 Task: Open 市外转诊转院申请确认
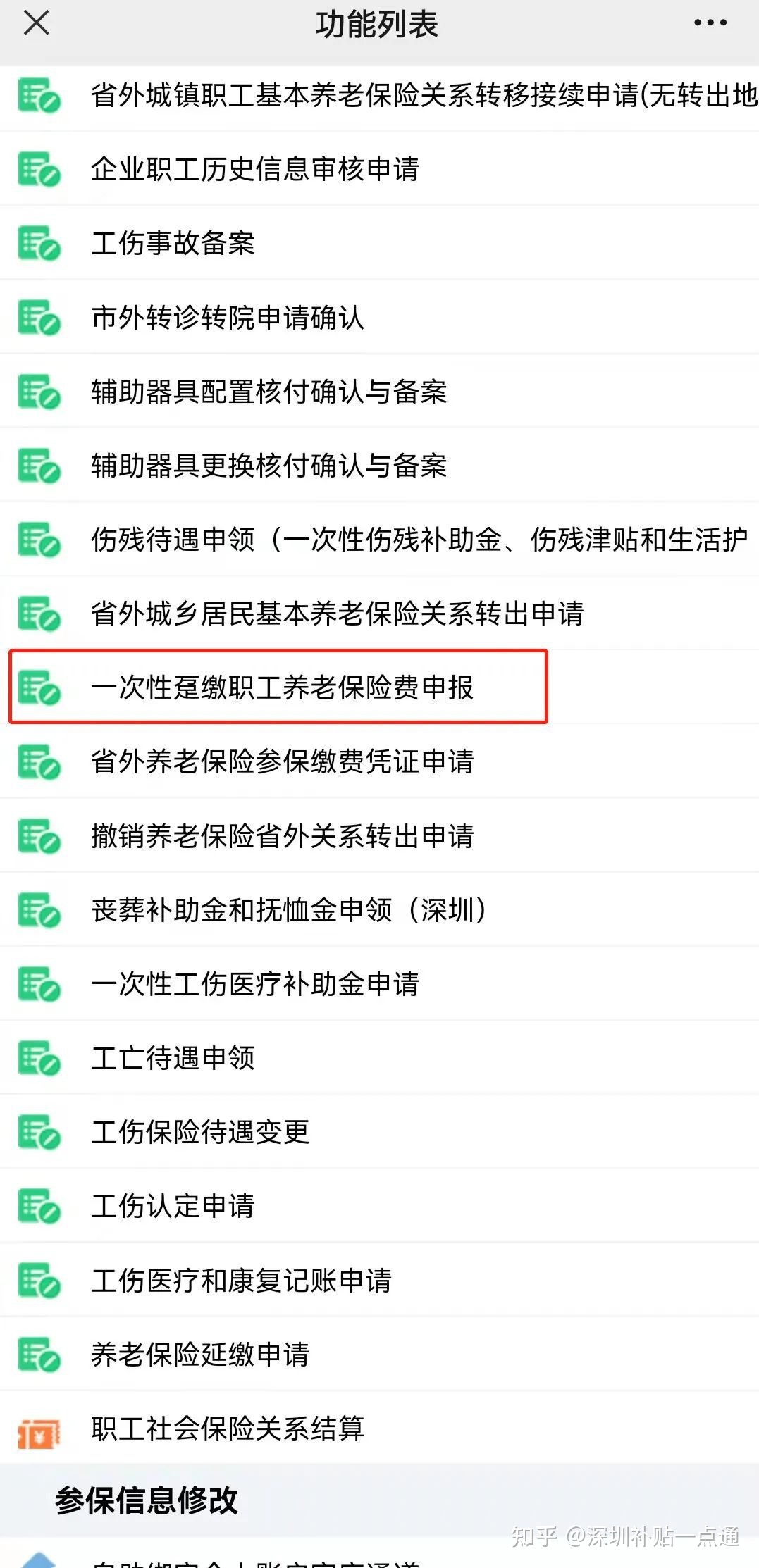tap(379, 317)
